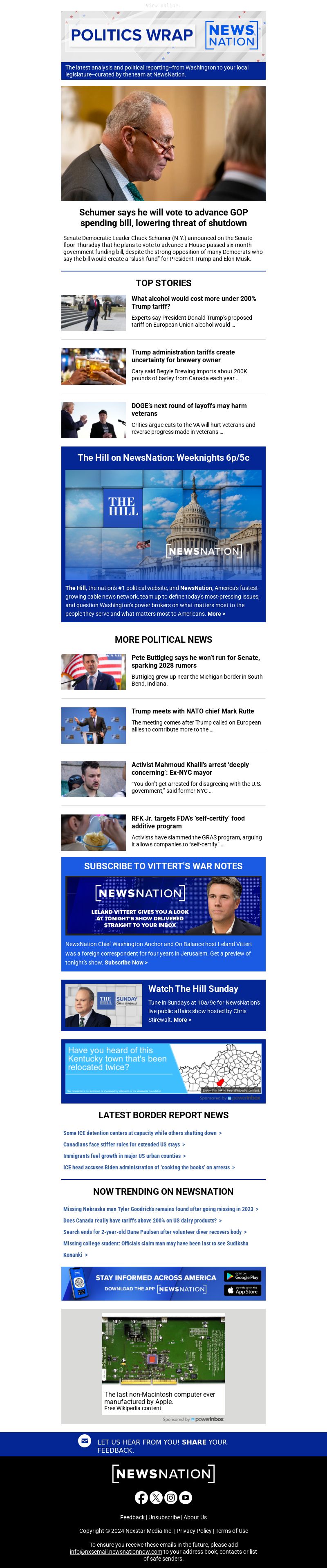Tap the Unsubscribe link in footer
Viewport: 327px width, 1568px height.
tap(164, 1517)
